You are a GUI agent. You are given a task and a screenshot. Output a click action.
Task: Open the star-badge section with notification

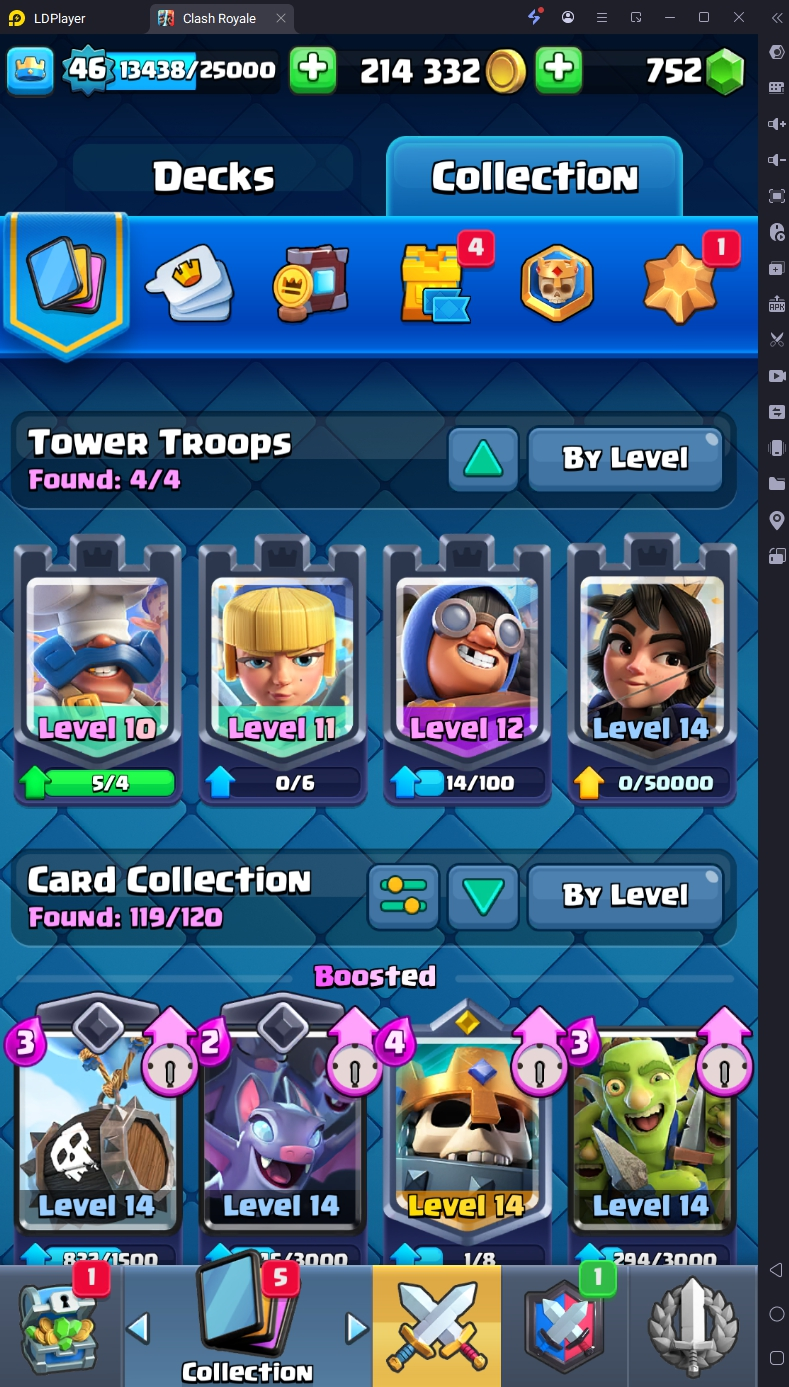[x=681, y=285]
